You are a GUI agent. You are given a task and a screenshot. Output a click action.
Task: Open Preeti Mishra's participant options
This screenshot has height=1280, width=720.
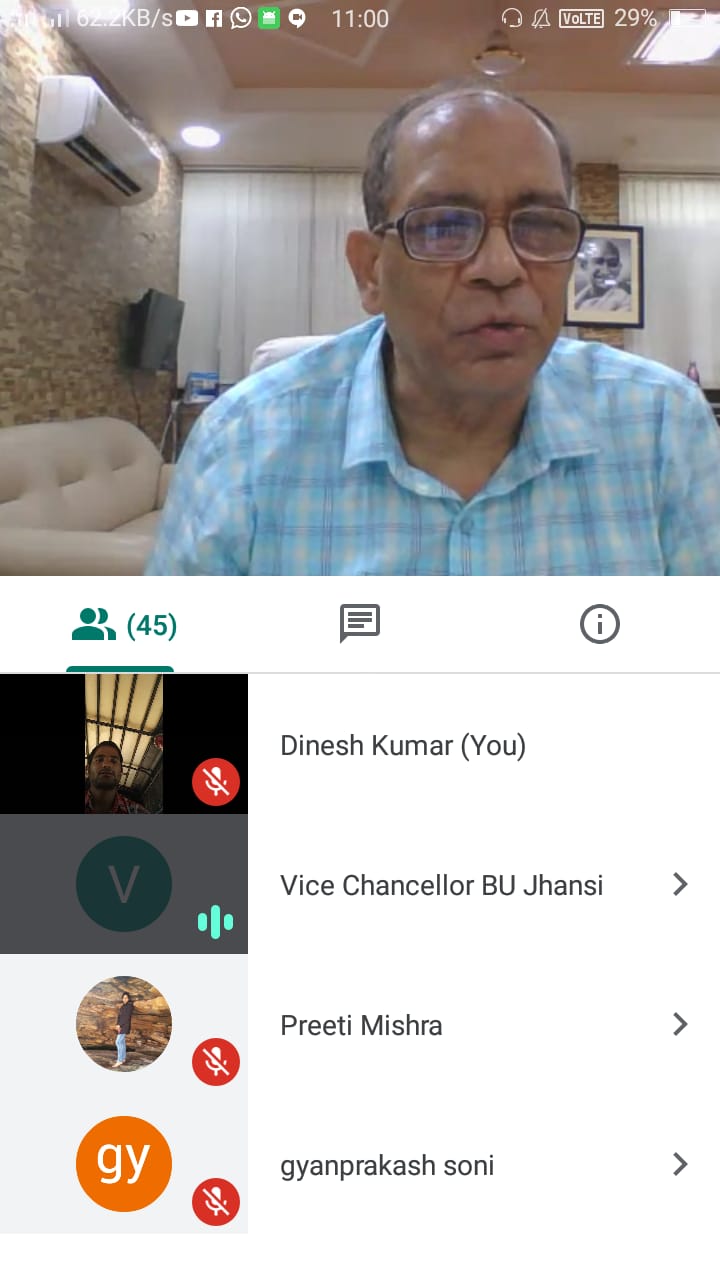point(680,1024)
